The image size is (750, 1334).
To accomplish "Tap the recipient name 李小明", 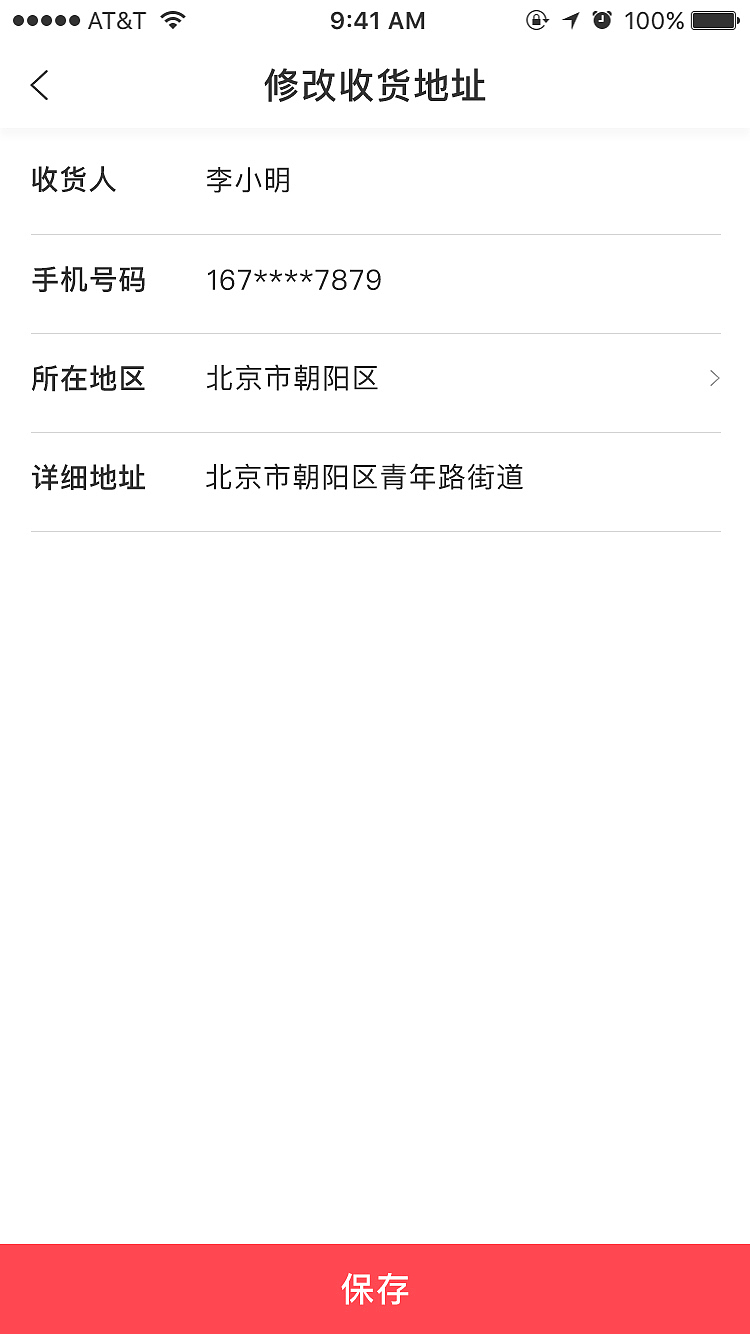I will (248, 180).
